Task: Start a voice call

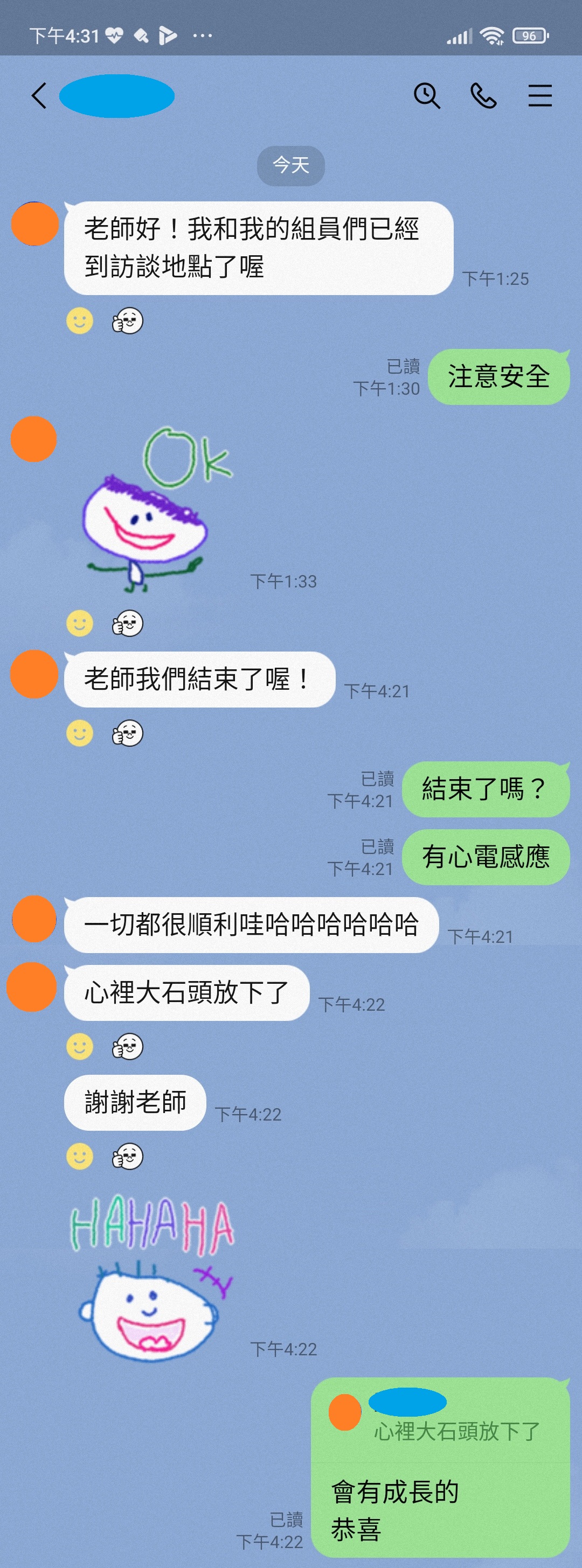Action: [483, 95]
